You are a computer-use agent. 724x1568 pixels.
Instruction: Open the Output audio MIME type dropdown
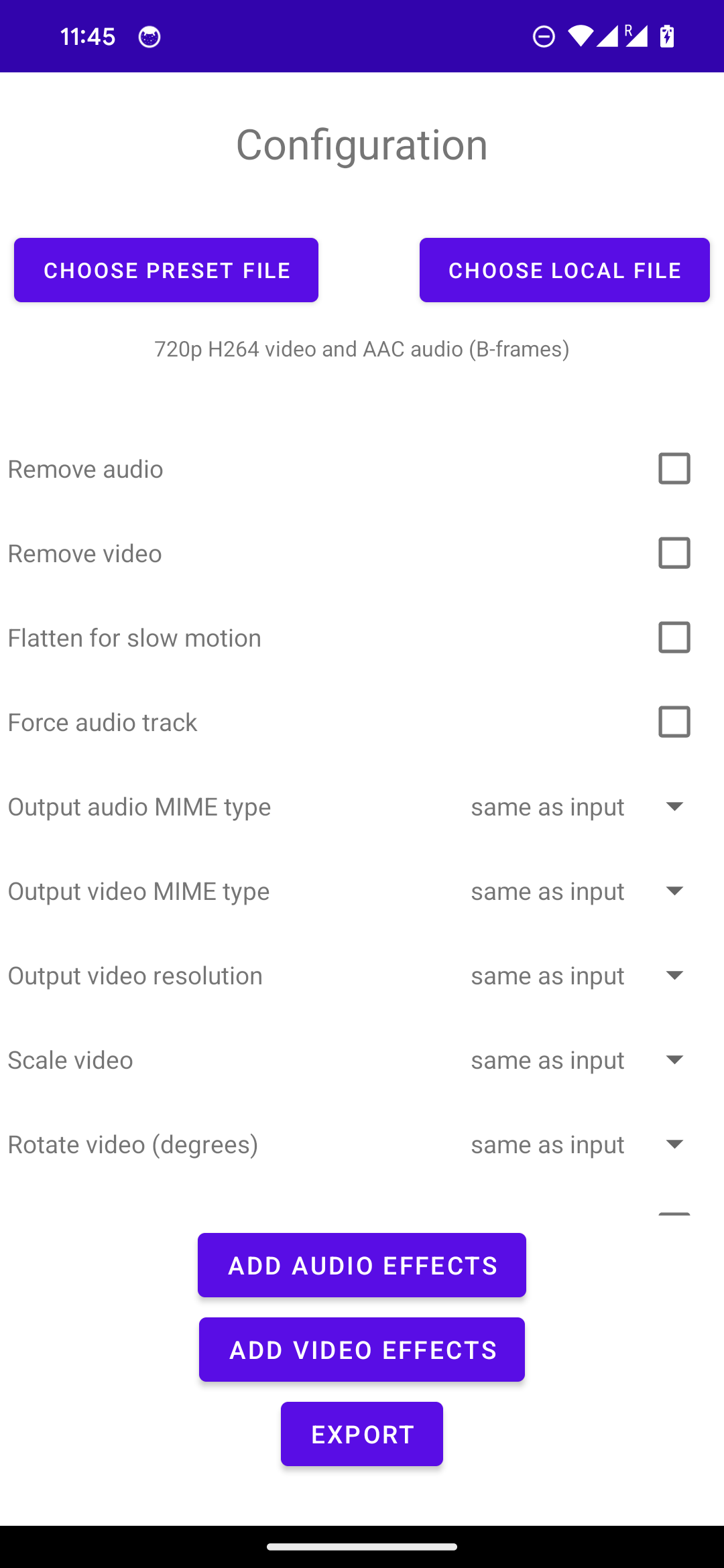point(675,807)
